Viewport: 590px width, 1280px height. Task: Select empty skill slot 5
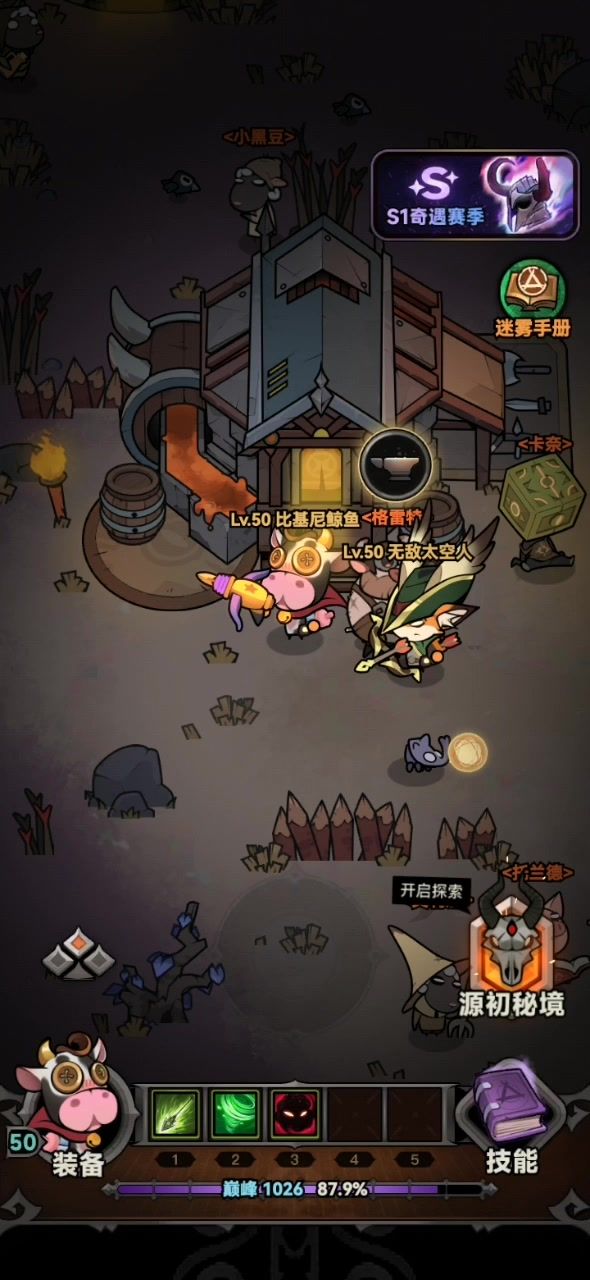click(415, 1114)
